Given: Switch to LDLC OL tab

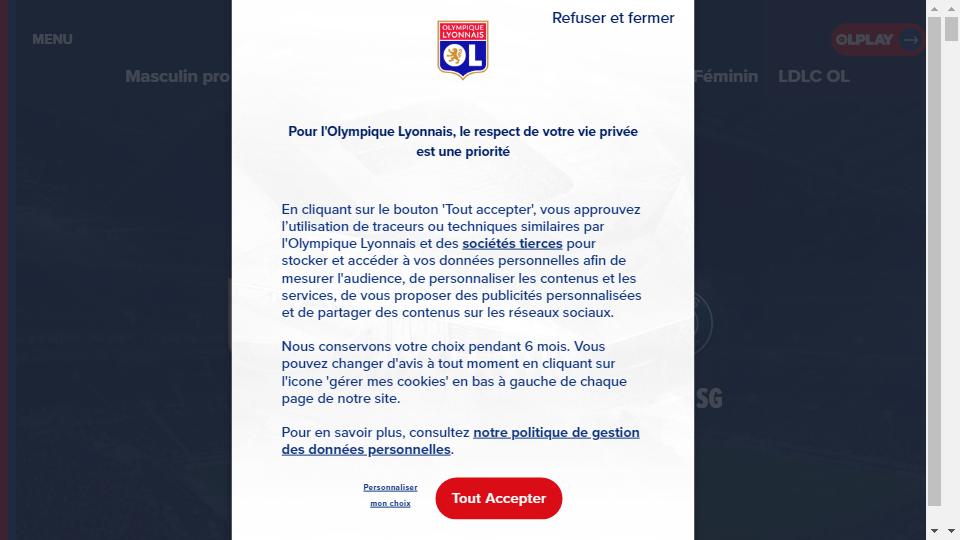Looking at the screenshot, I should coord(813,76).
